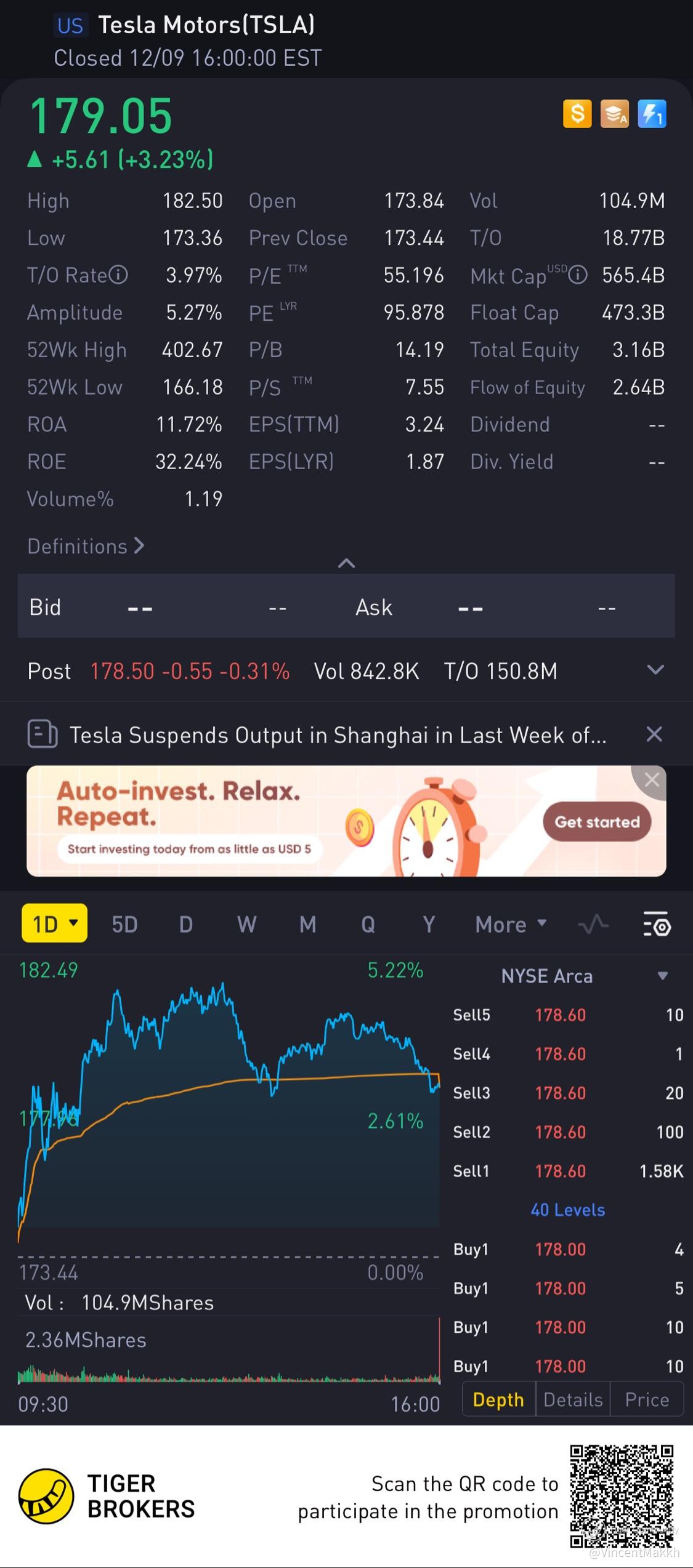Image resolution: width=693 pixels, height=1568 pixels.
Task: Tap Get started on Auto-invest banner
Action: point(597,822)
